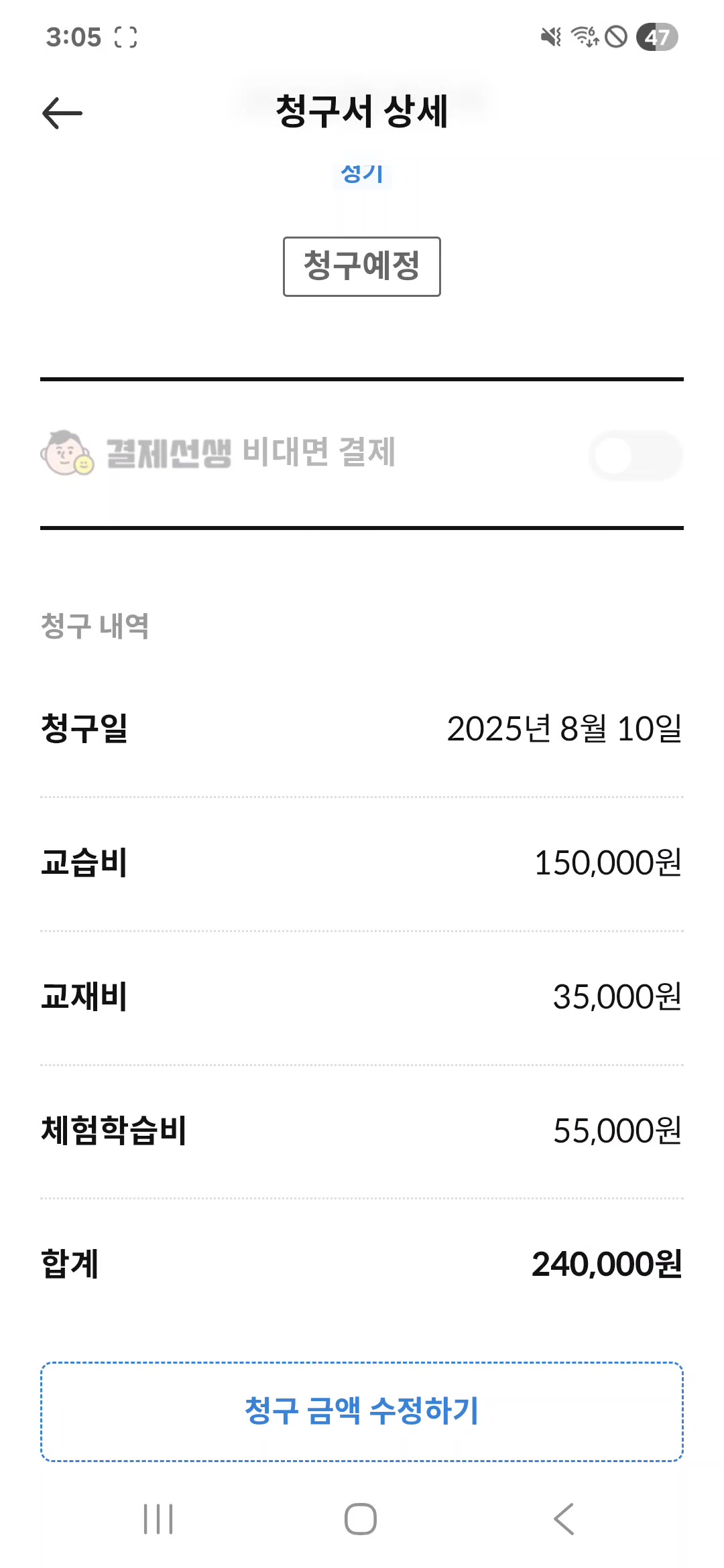
Task: Tap the 청구예정 status button
Action: point(362,266)
